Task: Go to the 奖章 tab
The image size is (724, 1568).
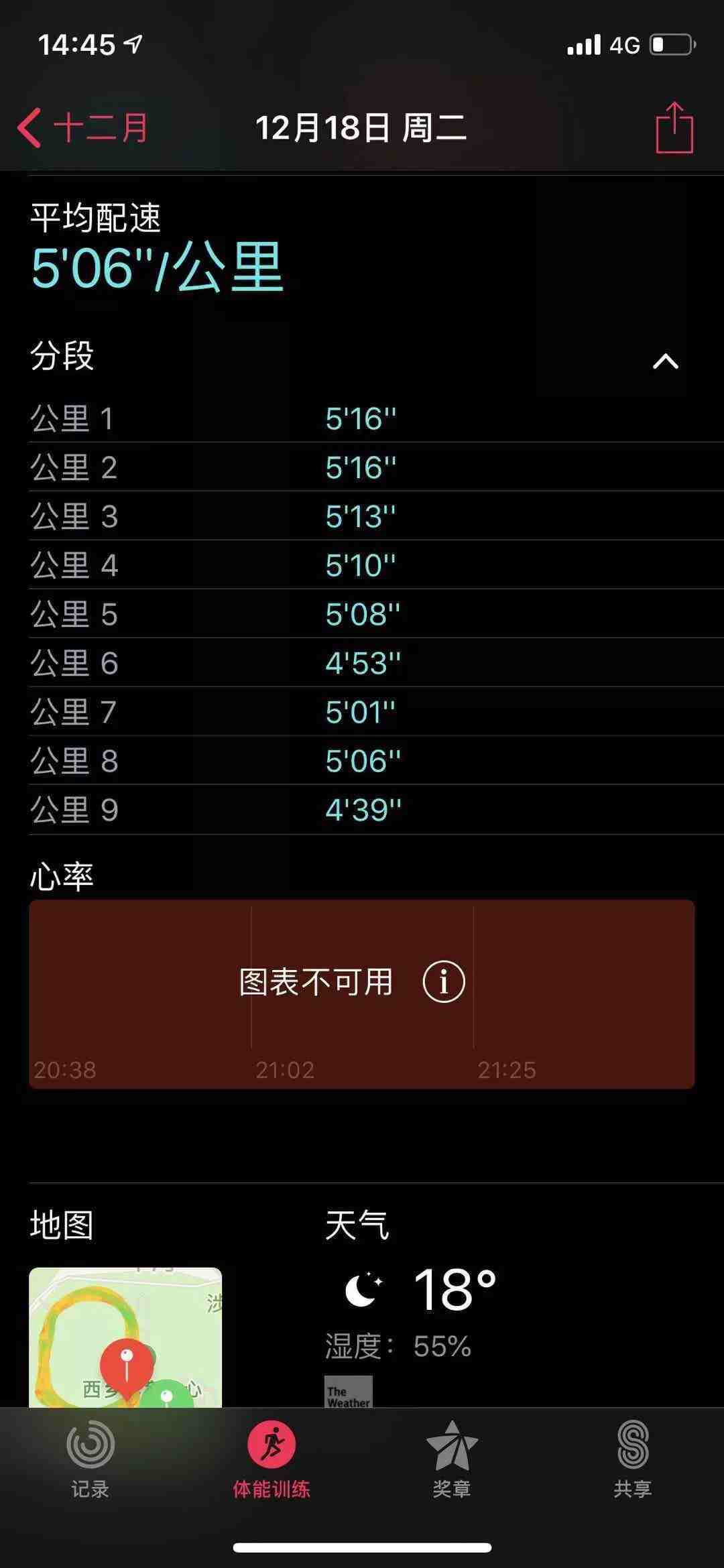Action: [452, 1459]
